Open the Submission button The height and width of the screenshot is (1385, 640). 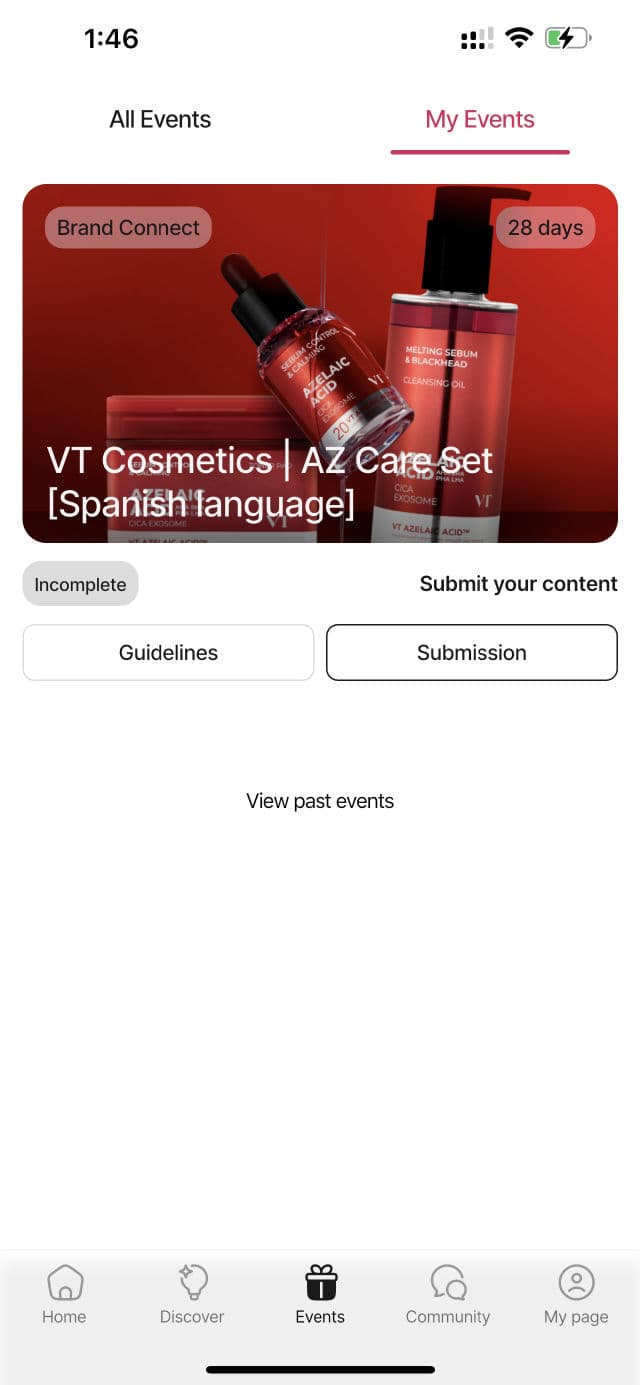click(471, 653)
